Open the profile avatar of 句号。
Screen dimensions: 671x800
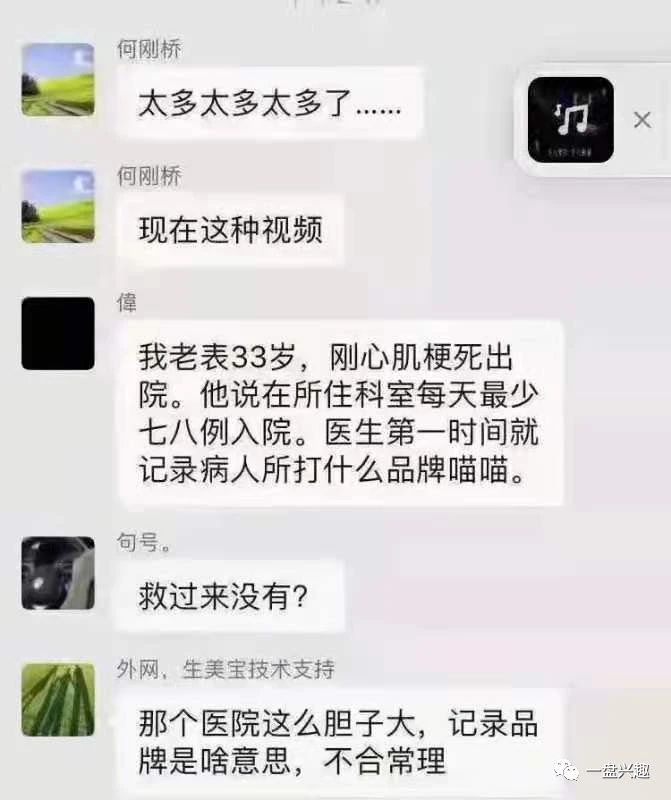point(58,573)
